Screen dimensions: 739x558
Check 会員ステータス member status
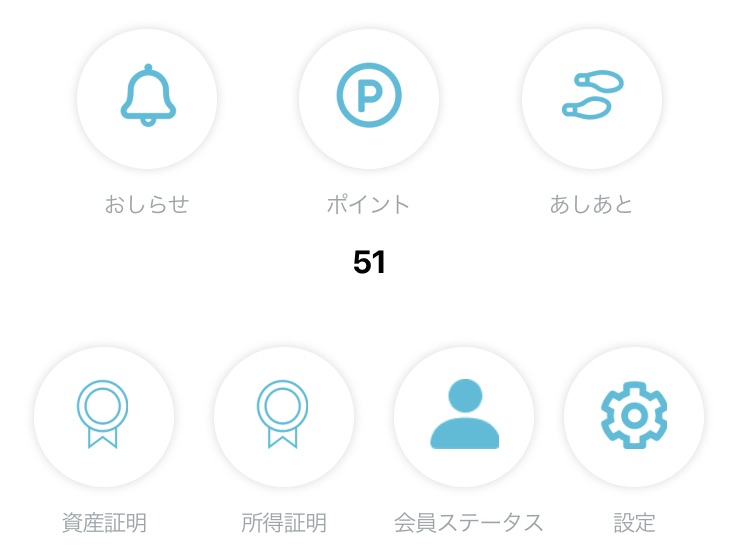(464, 416)
